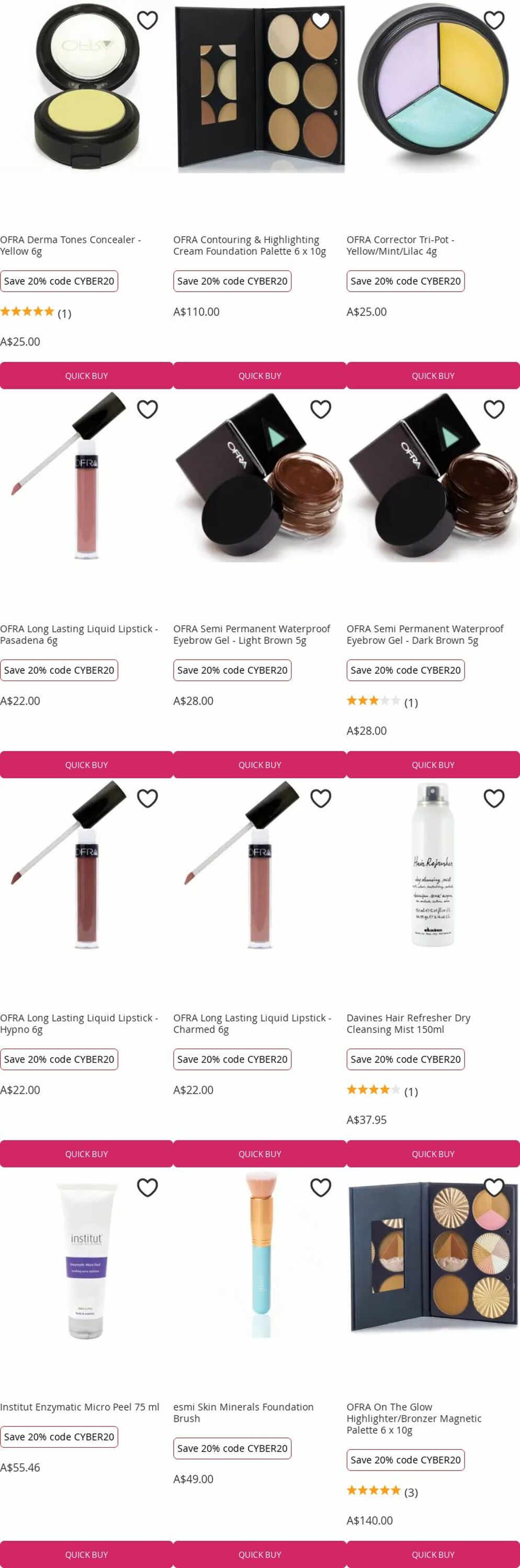Image resolution: width=520 pixels, height=1568 pixels.
Task: Quick buy OFRA Liquid Lipstick Hypno
Action: (x=86, y=1154)
